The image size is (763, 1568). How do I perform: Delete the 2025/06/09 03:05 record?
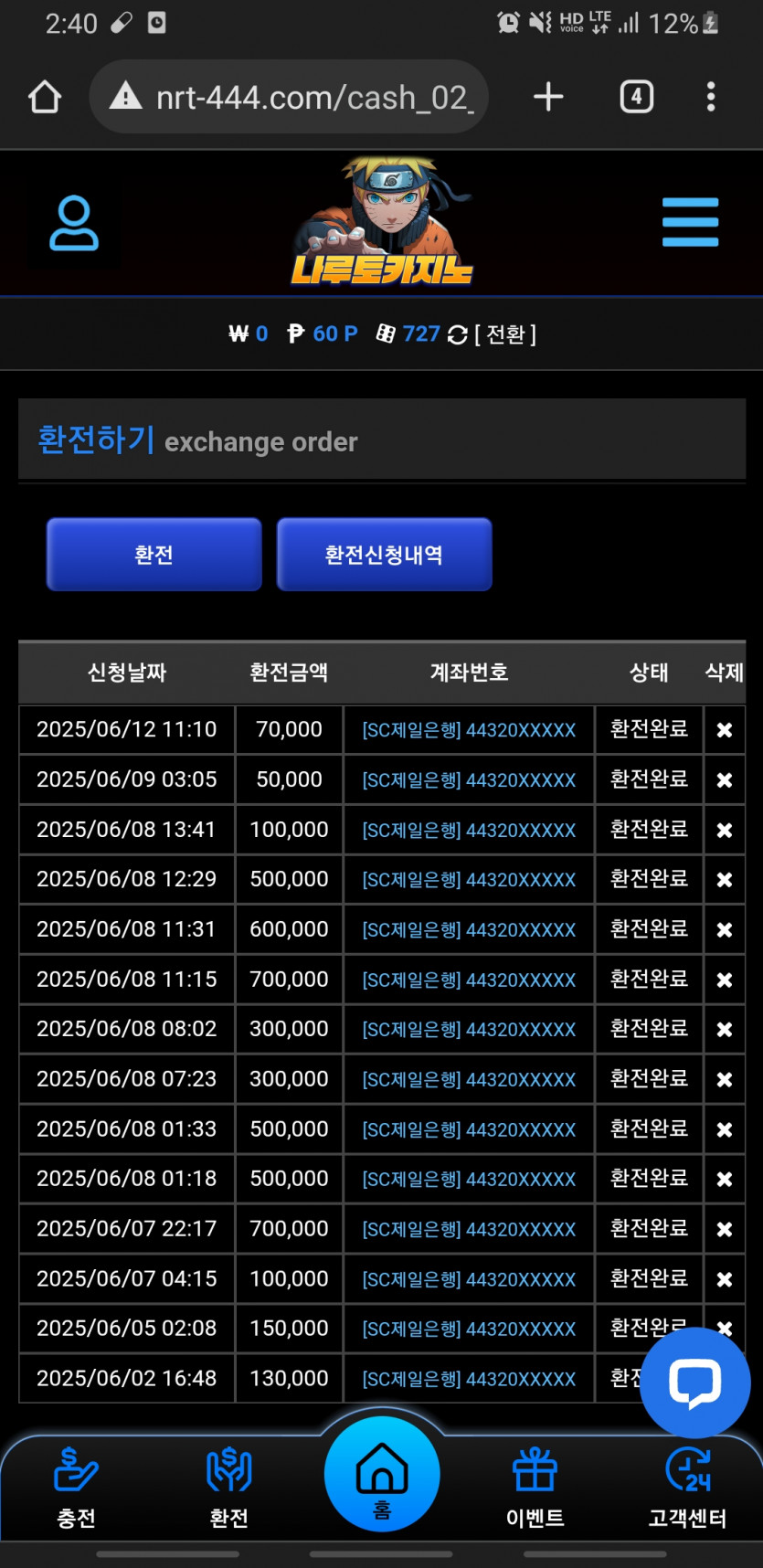(x=725, y=780)
